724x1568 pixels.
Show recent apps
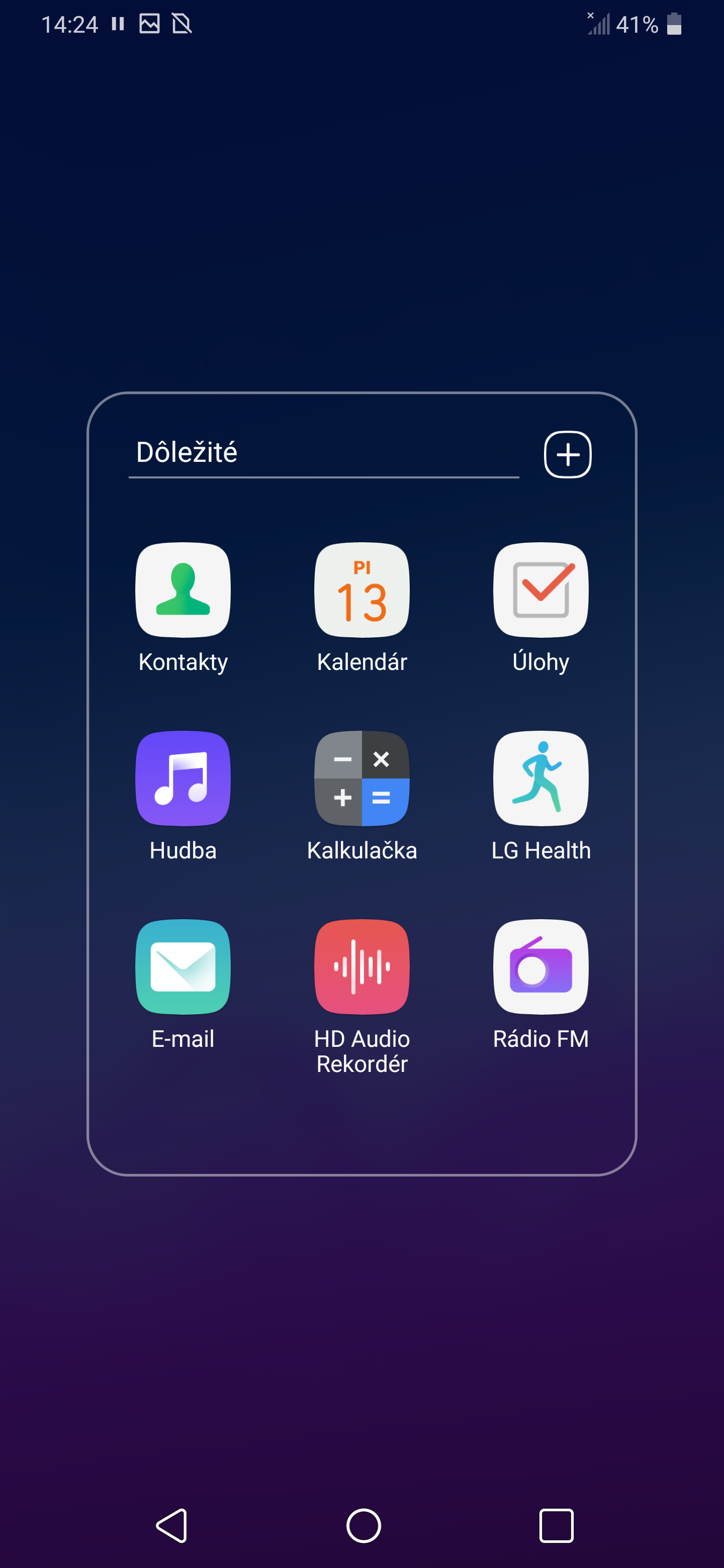click(556, 1525)
